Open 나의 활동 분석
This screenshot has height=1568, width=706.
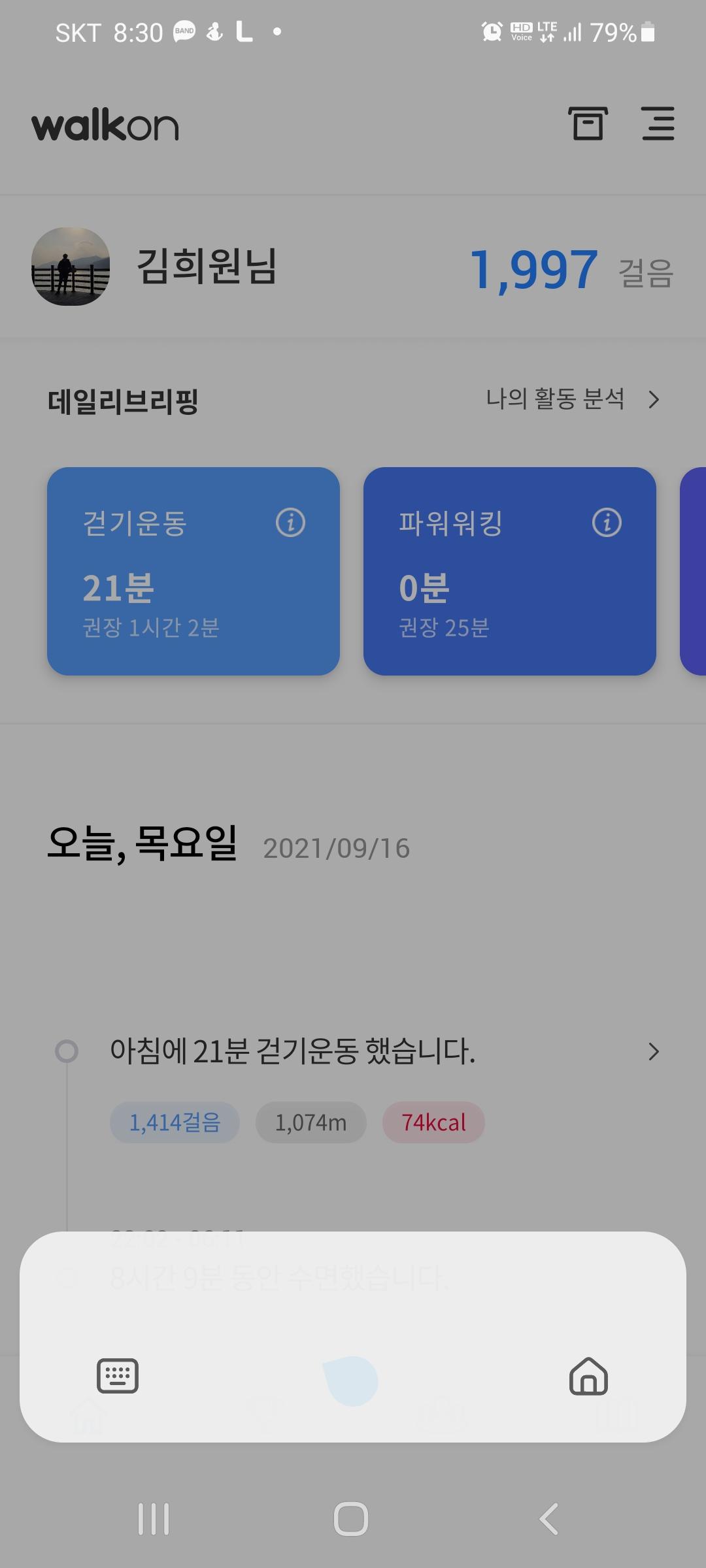(x=572, y=399)
